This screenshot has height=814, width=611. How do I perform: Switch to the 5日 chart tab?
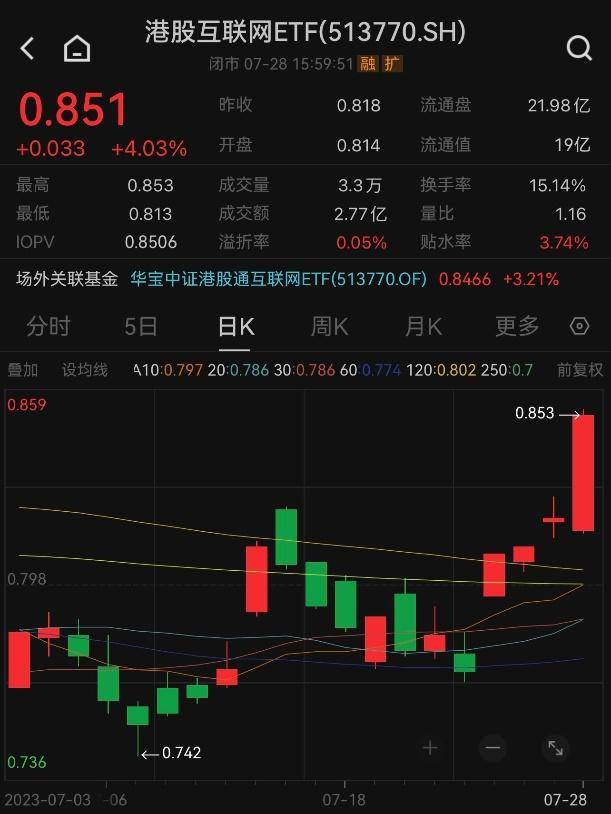(x=141, y=326)
